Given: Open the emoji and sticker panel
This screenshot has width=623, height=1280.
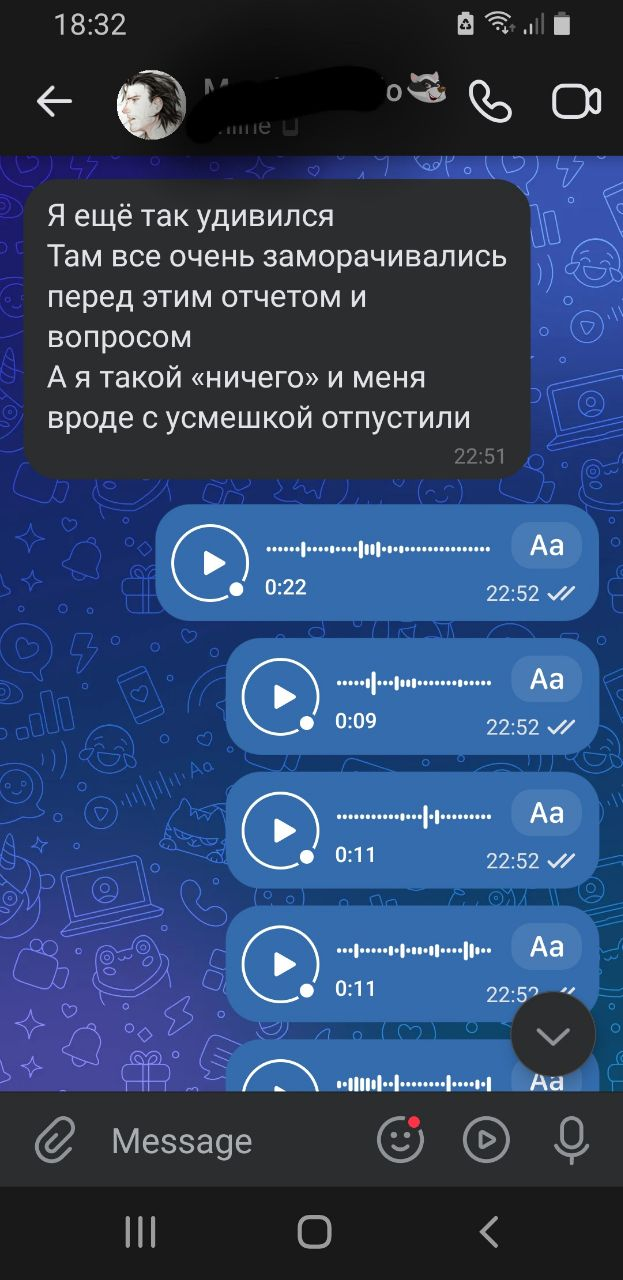Looking at the screenshot, I should [400, 1140].
